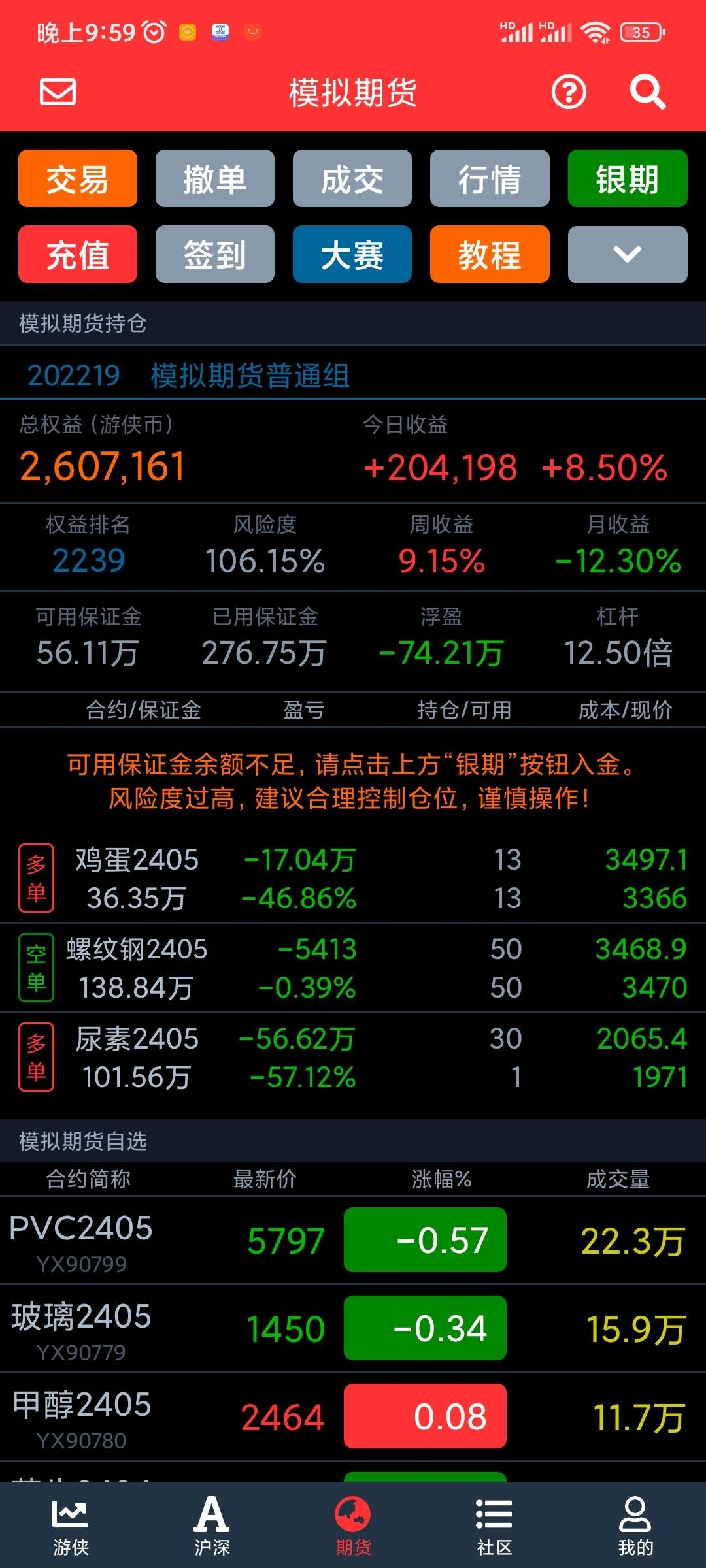Open 玻璃2405 in the watchlist

click(x=353, y=1328)
